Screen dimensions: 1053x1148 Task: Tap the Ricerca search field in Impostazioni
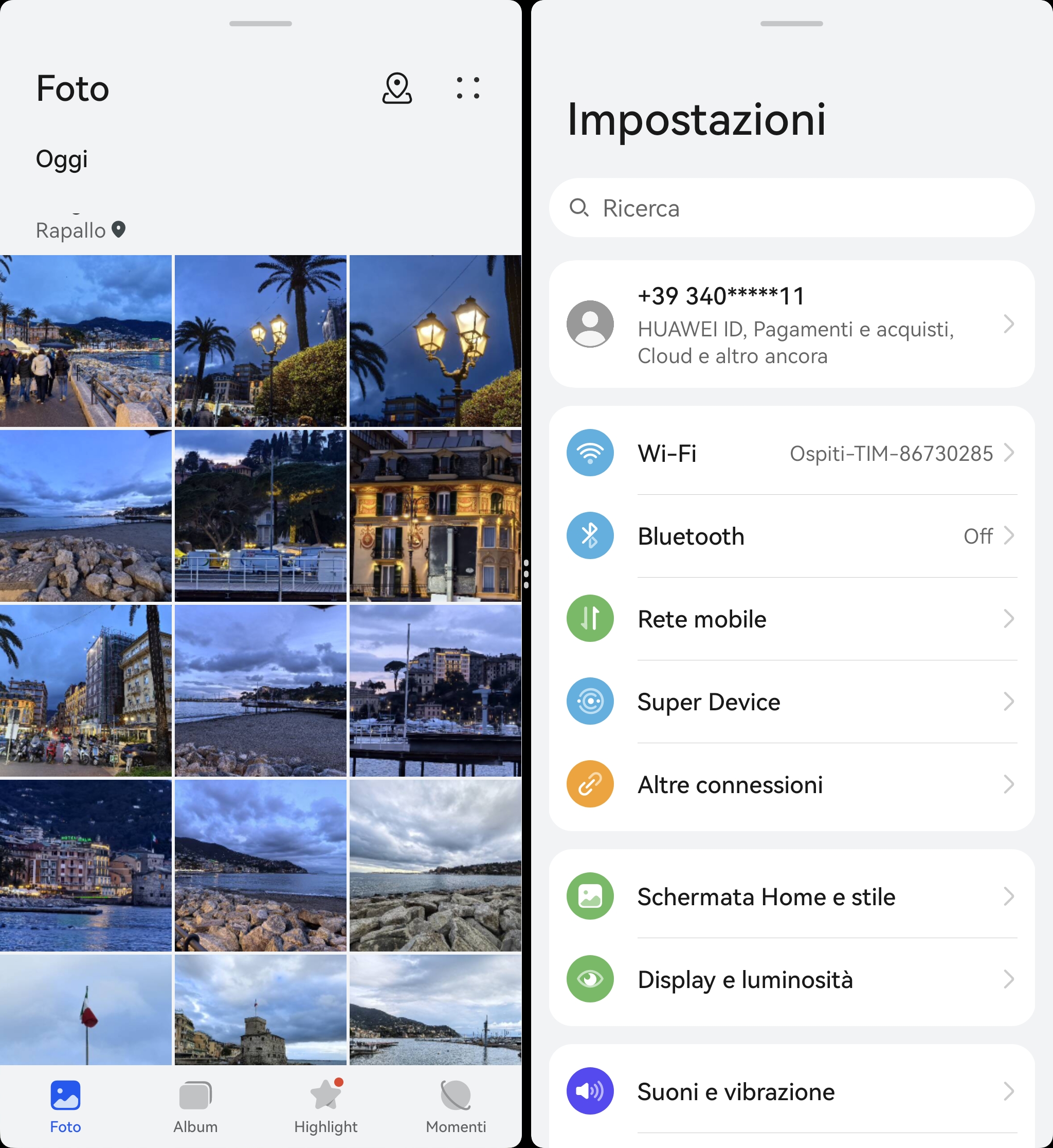(x=791, y=208)
